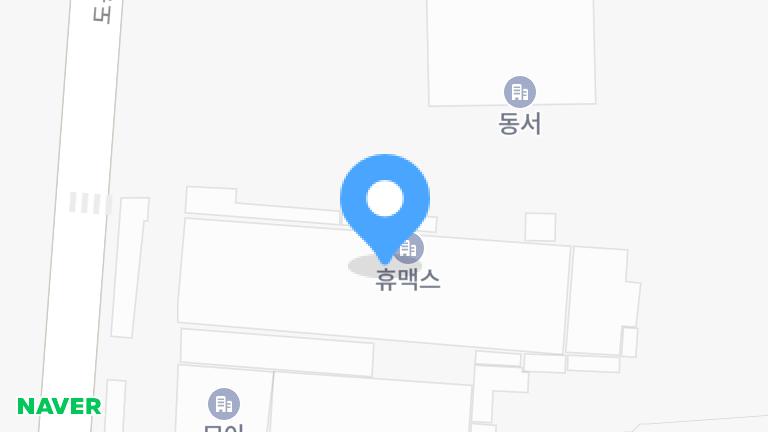This screenshot has width=768, height=432.
Task: Select the 동서 building marker
Action: point(519,93)
